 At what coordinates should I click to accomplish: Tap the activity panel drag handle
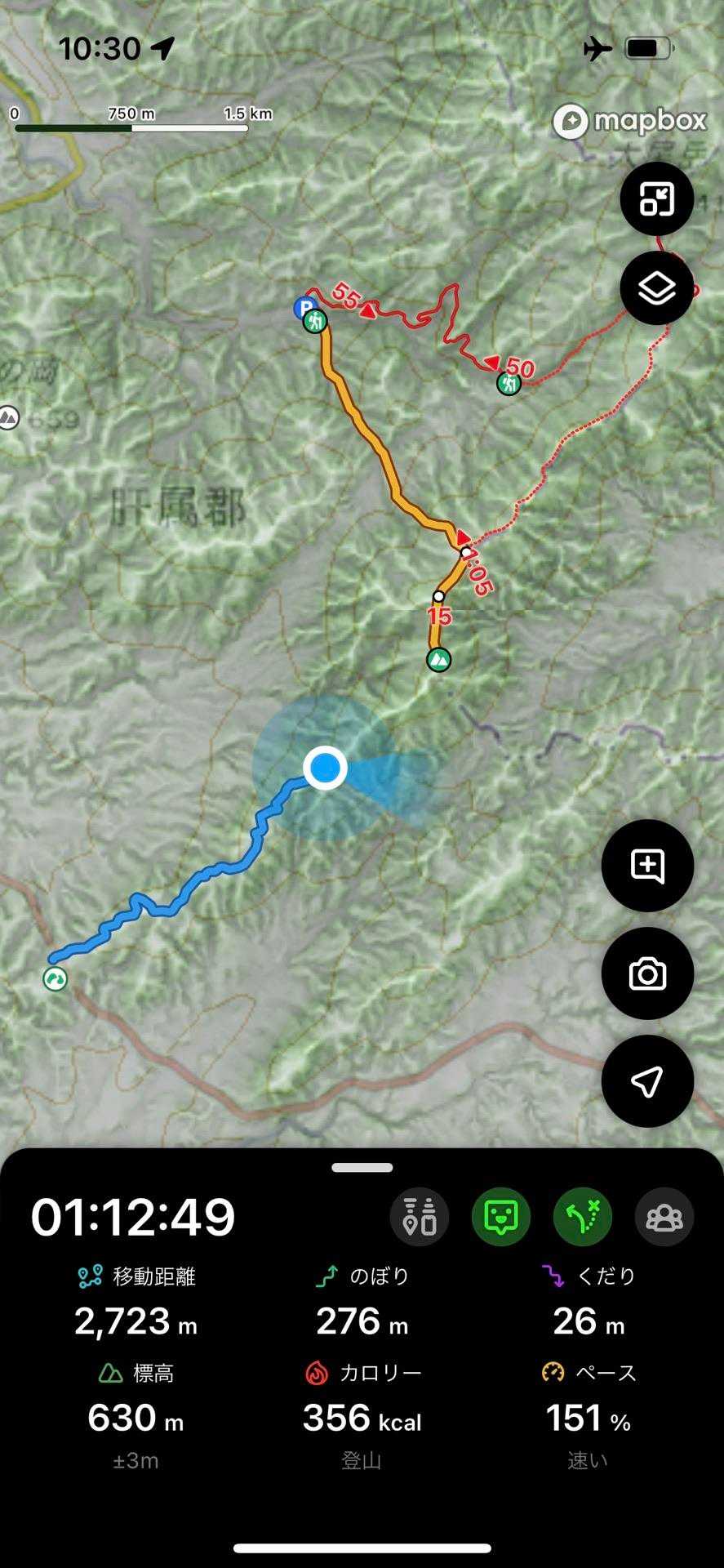point(362,1168)
